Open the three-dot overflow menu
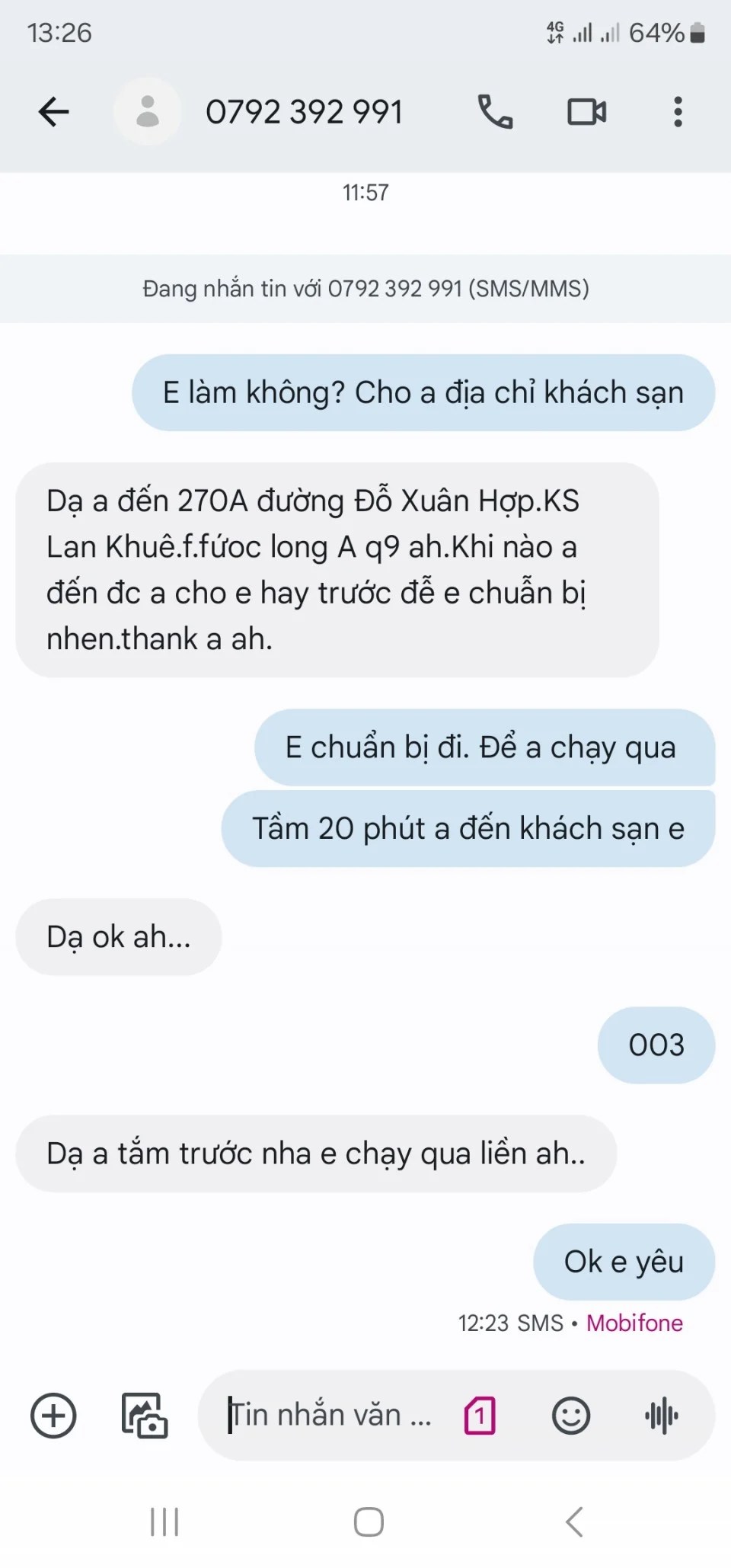 click(x=678, y=112)
